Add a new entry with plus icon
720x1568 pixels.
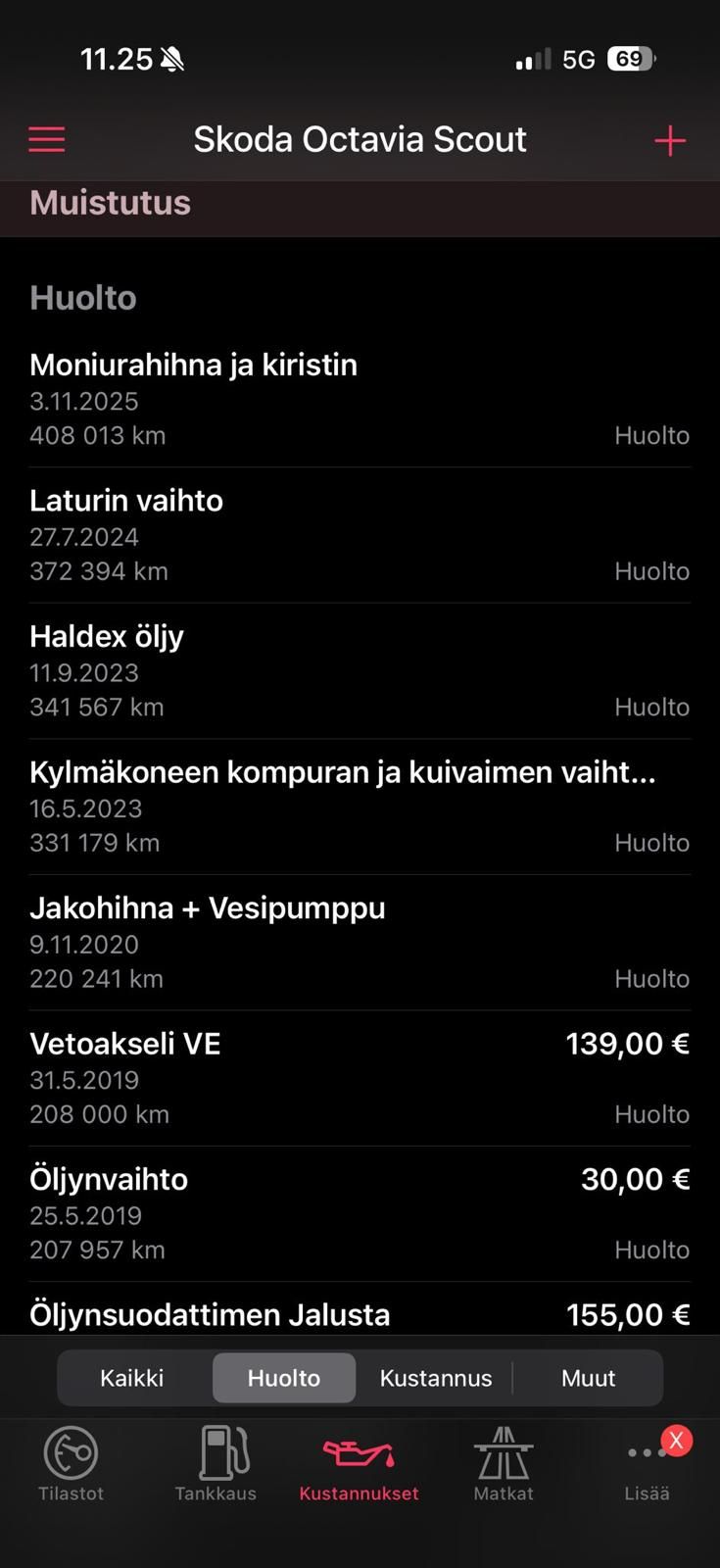point(670,140)
